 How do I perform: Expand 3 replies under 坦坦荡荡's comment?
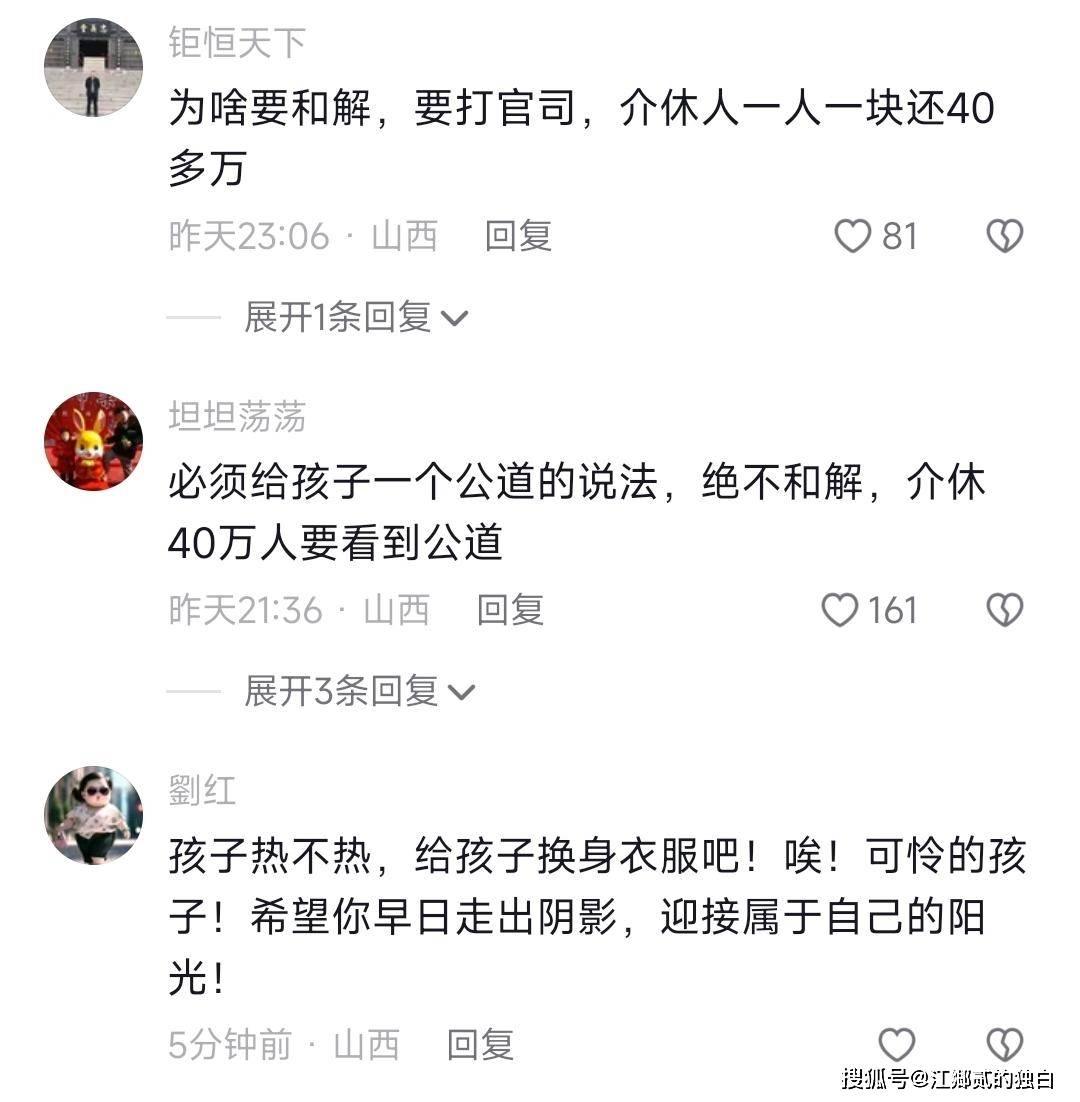[360, 691]
